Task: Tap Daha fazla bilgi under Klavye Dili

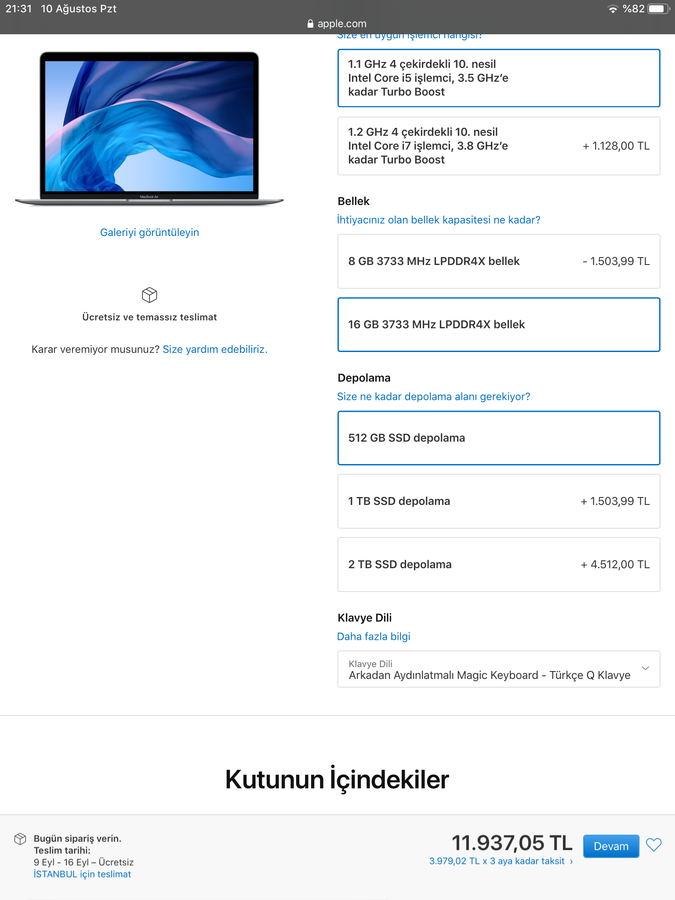Action: (x=373, y=636)
